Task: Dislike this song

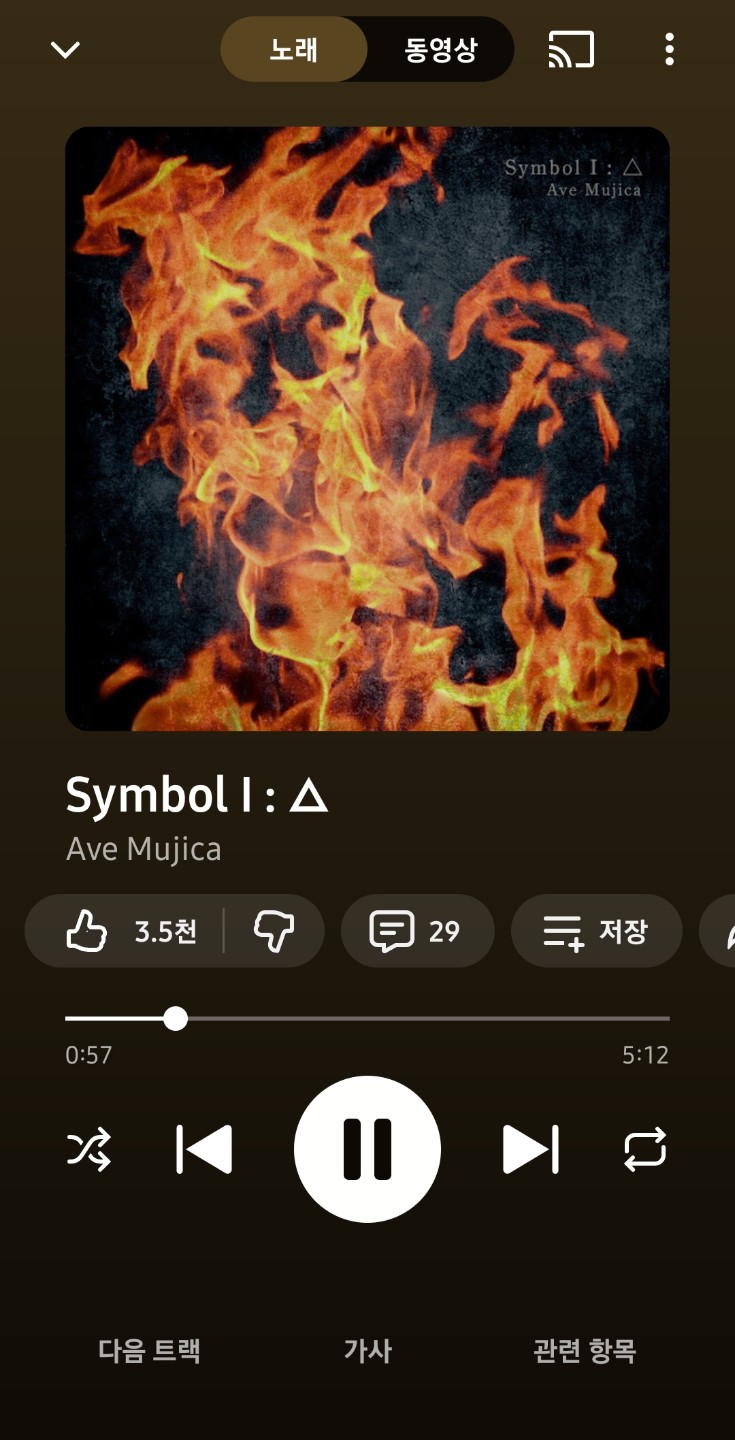Action: tap(273, 931)
